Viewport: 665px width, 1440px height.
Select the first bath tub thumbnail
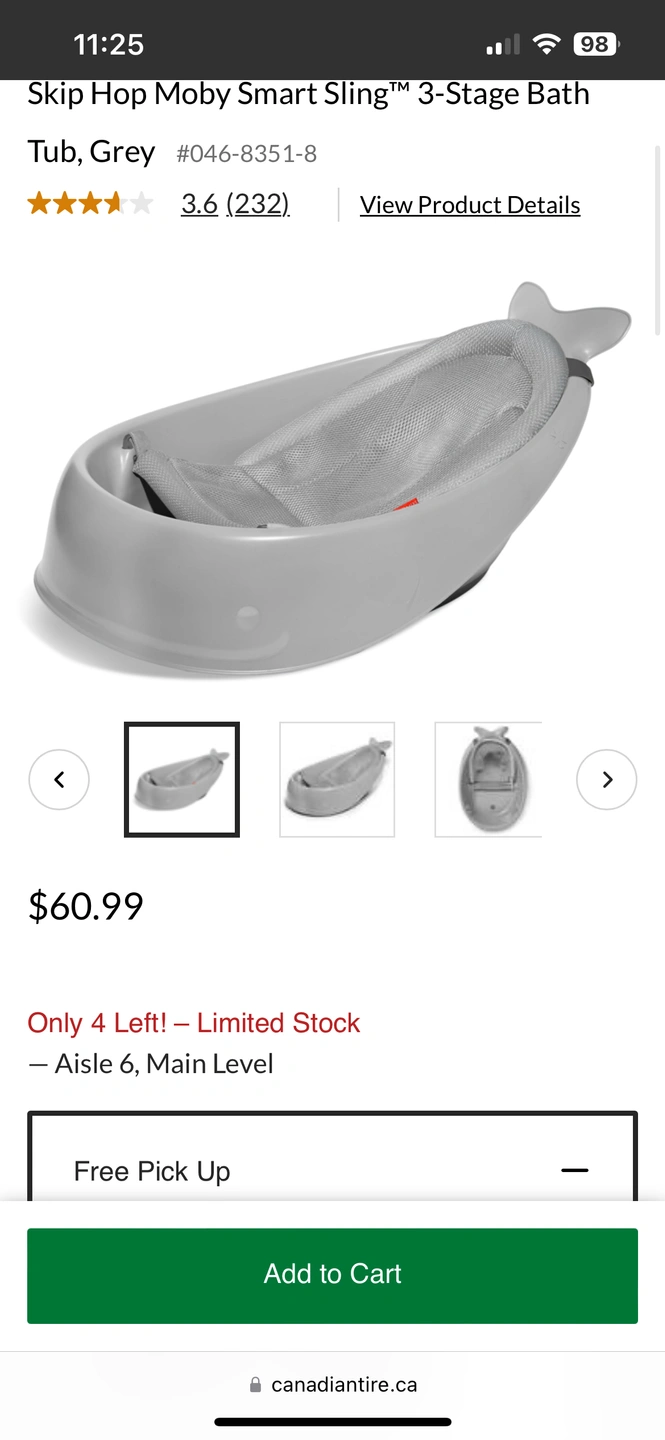[x=182, y=779]
